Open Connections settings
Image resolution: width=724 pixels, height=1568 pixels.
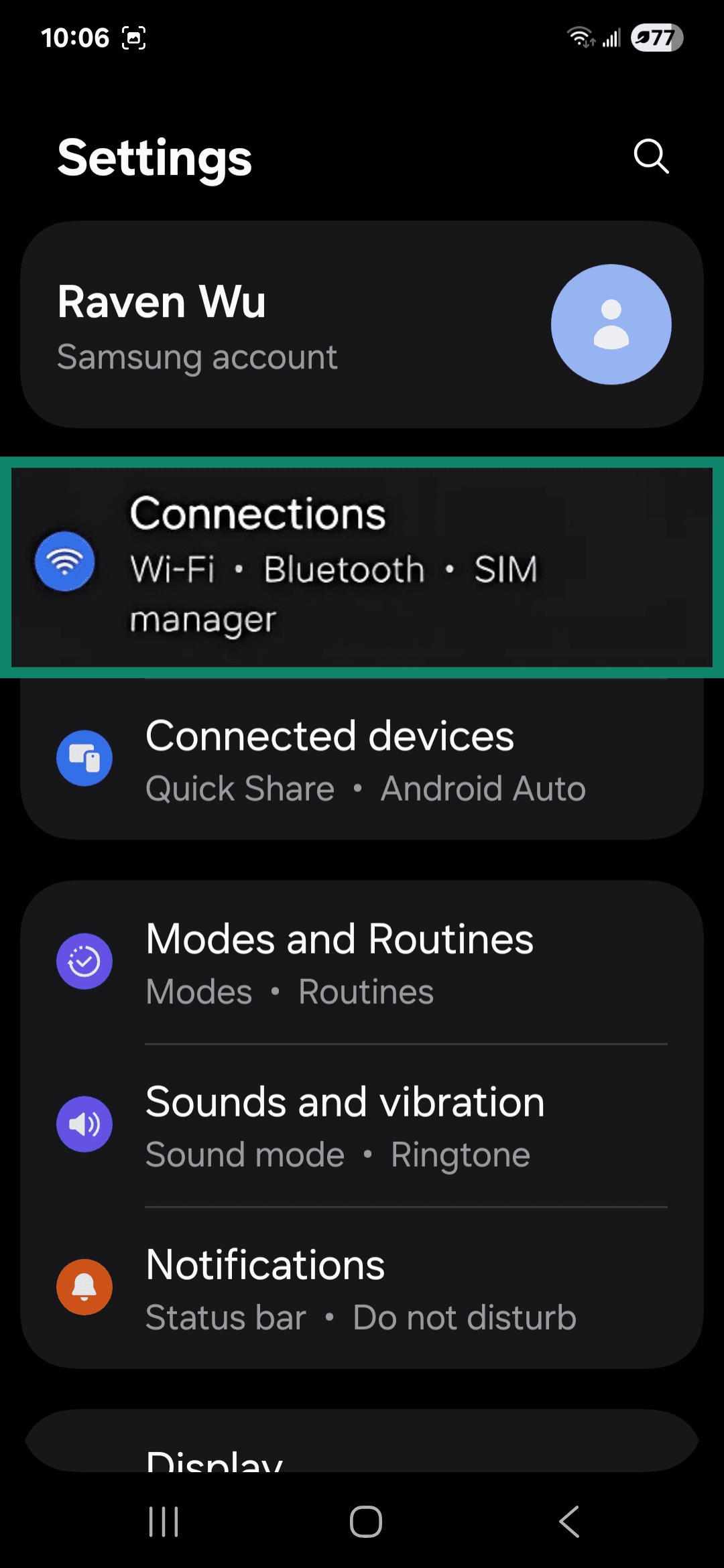pyautogui.click(x=362, y=565)
